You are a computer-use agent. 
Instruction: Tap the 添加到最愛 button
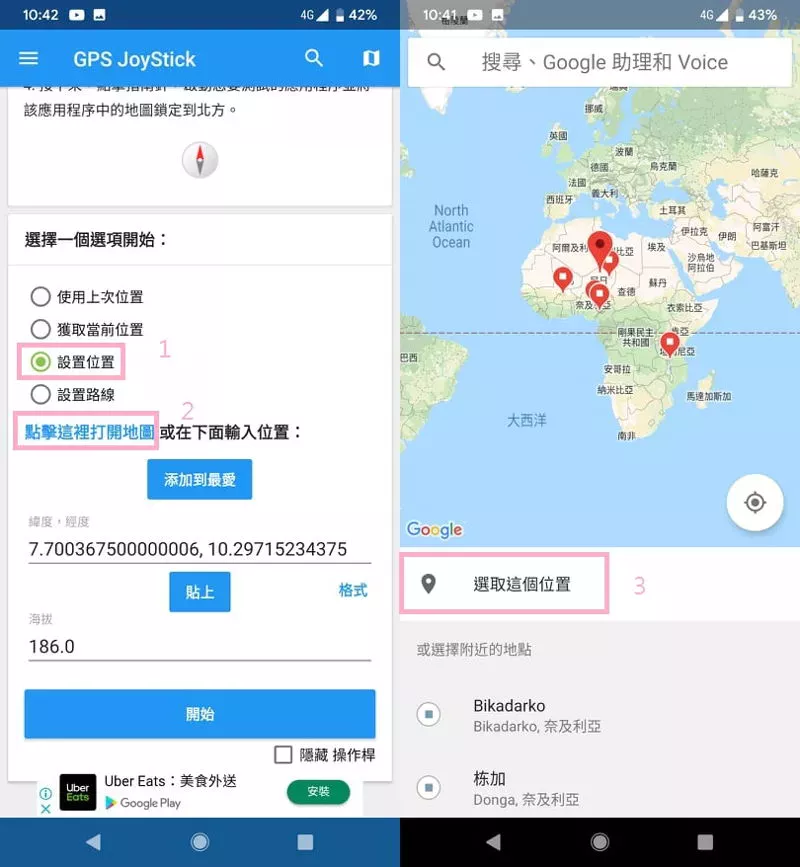click(199, 480)
